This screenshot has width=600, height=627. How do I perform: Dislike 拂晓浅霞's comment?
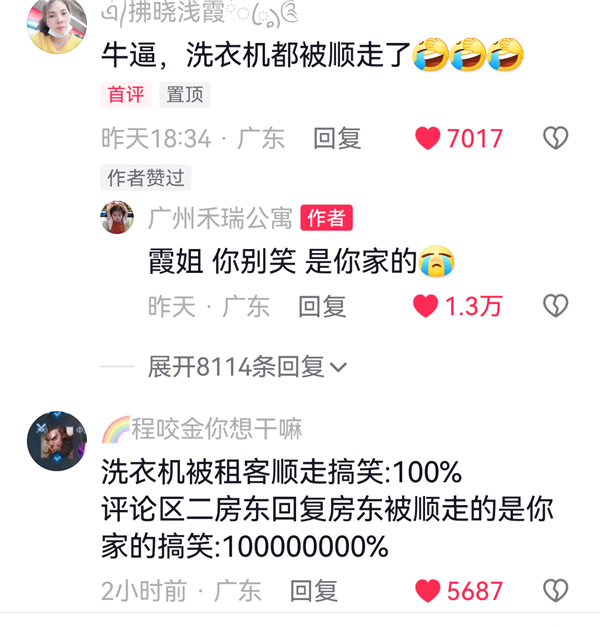(555, 138)
